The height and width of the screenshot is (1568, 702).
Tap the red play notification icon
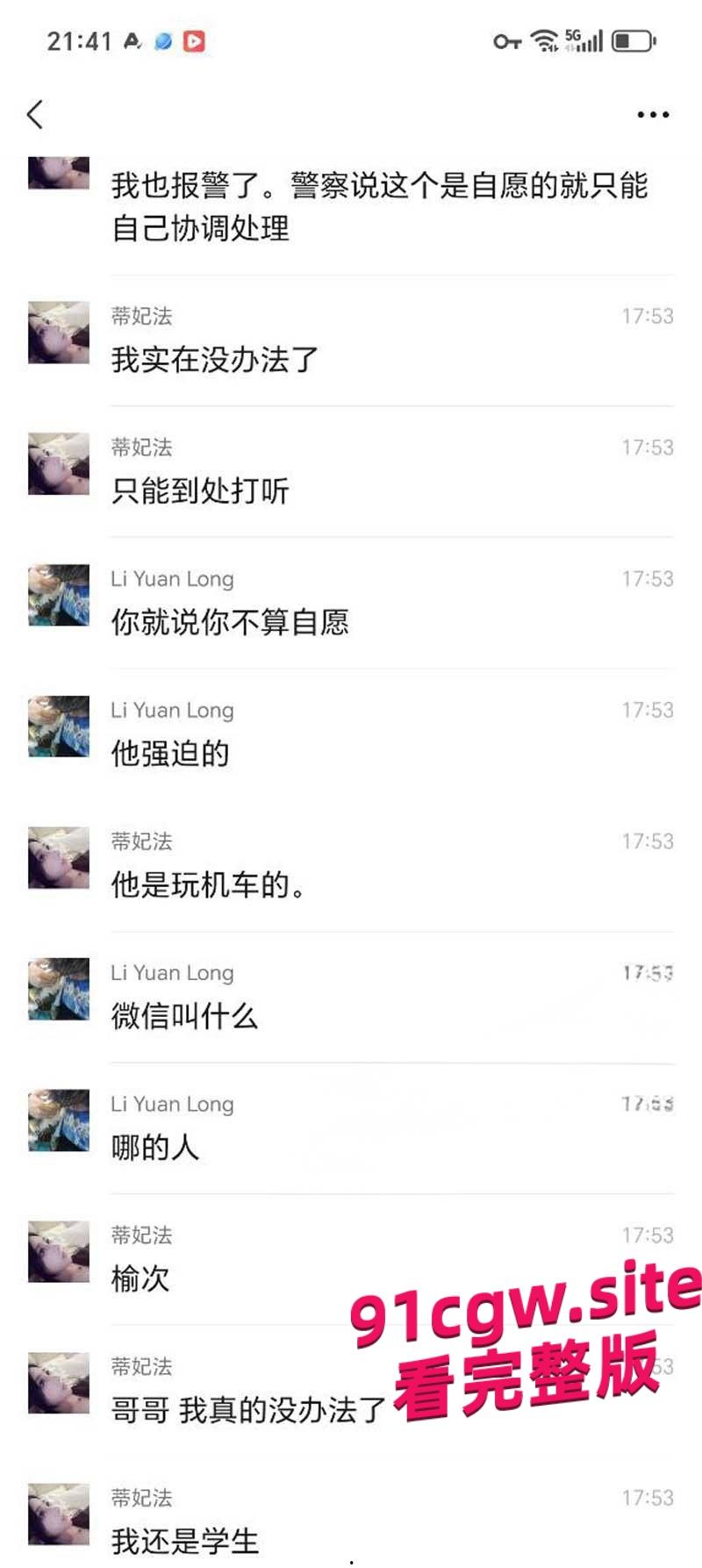click(195, 41)
